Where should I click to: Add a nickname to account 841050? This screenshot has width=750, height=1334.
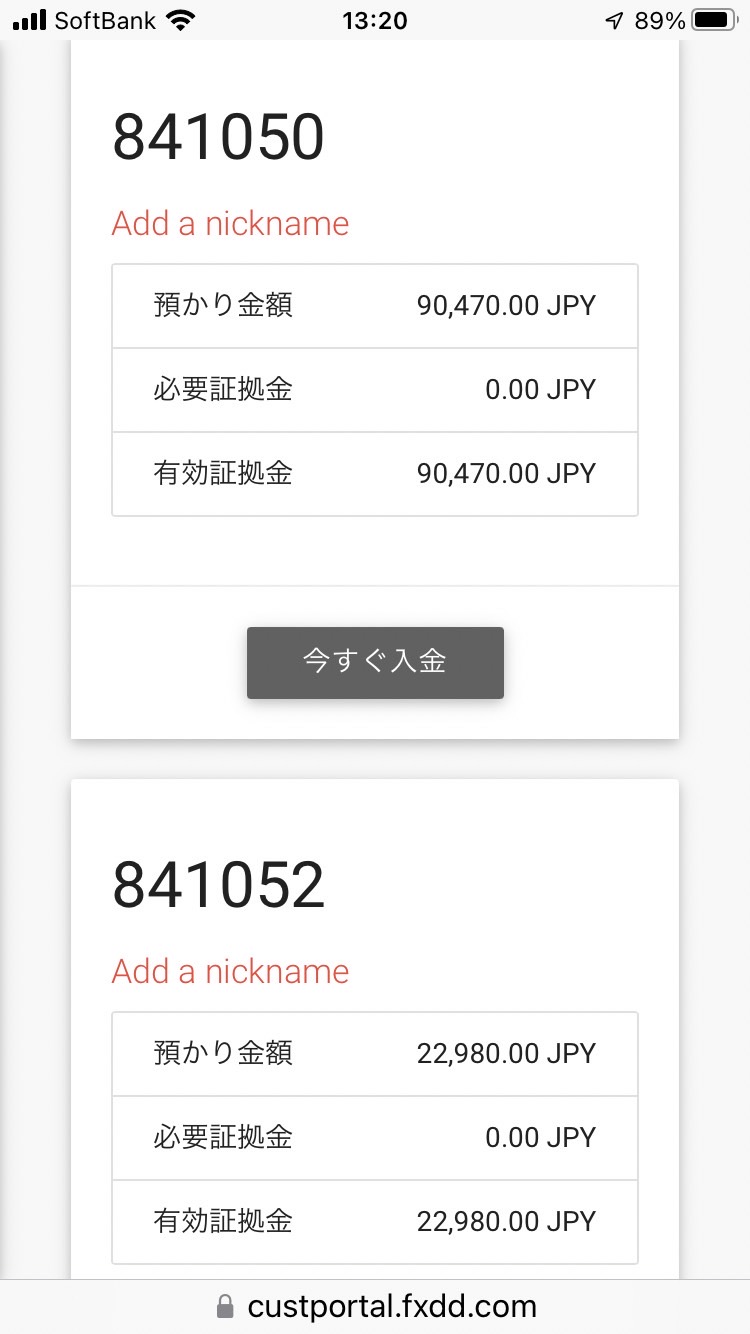pyautogui.click(x=230, y=223)
